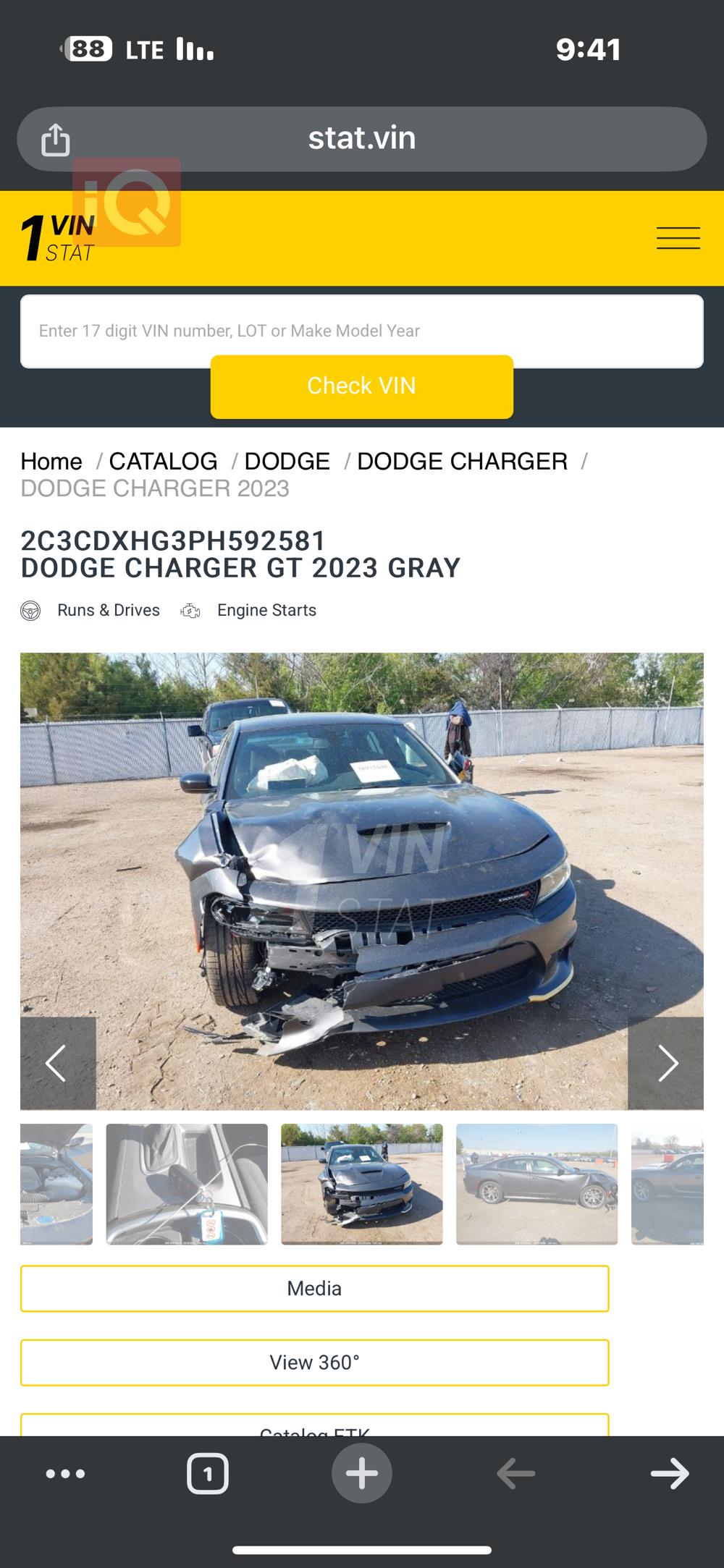Select the front damage thumbnail
Screen dimensions: 724x1568
pyautogui.click(x=361, y=1184)
